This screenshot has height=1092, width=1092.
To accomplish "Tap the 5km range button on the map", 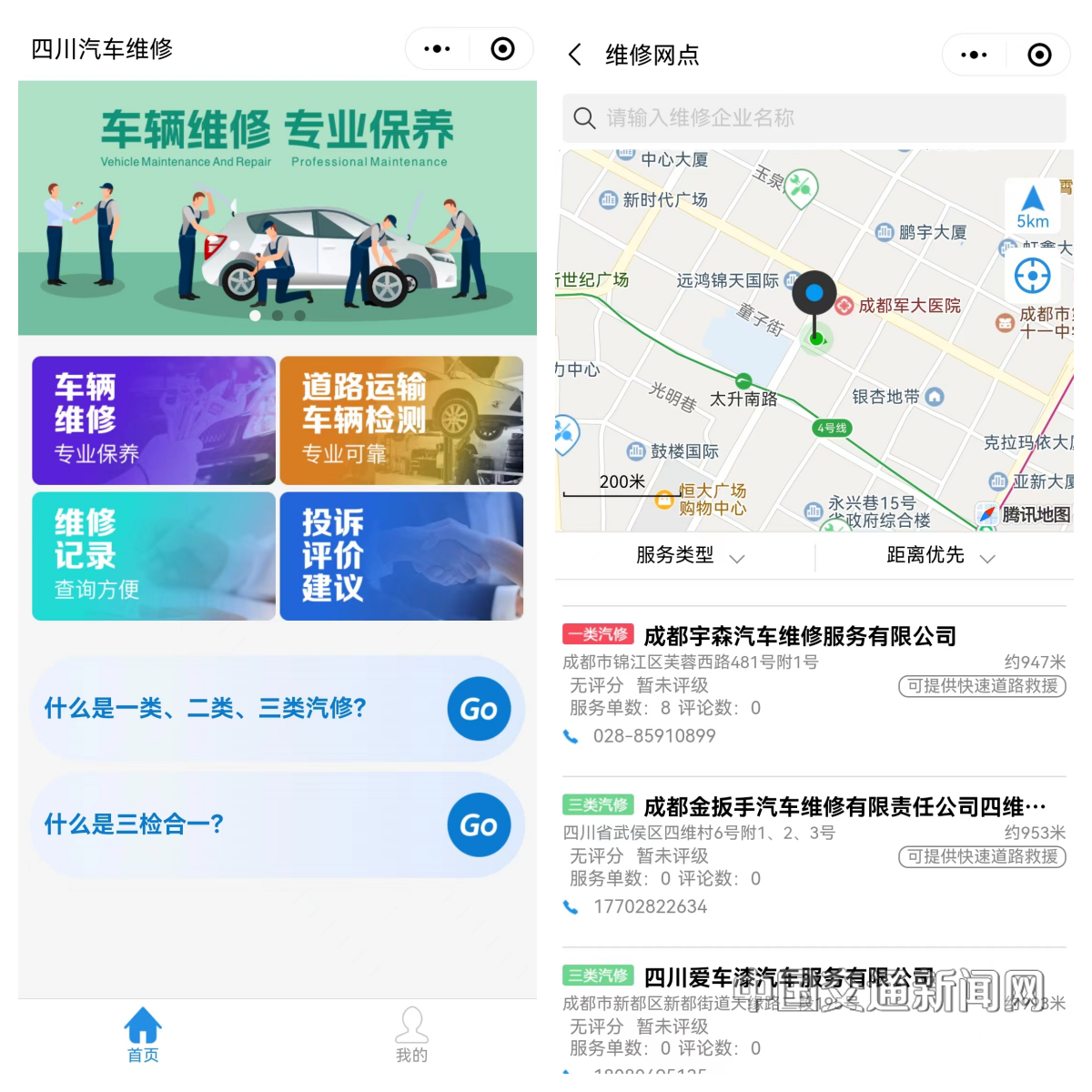I will click(x=1033, y=207).
